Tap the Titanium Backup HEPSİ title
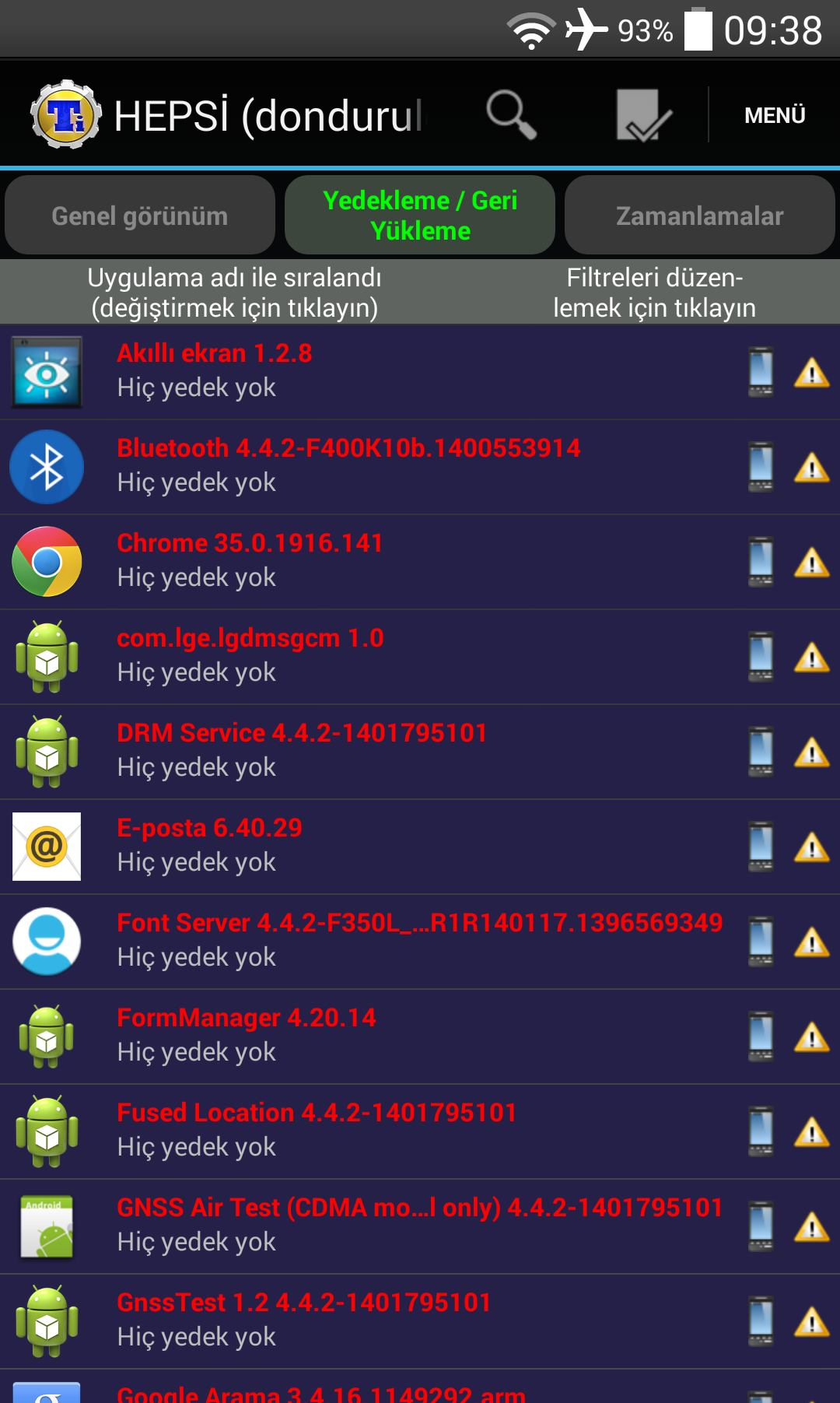The height and width of the screenshot is (1403, 840). (x=269, y=116)
